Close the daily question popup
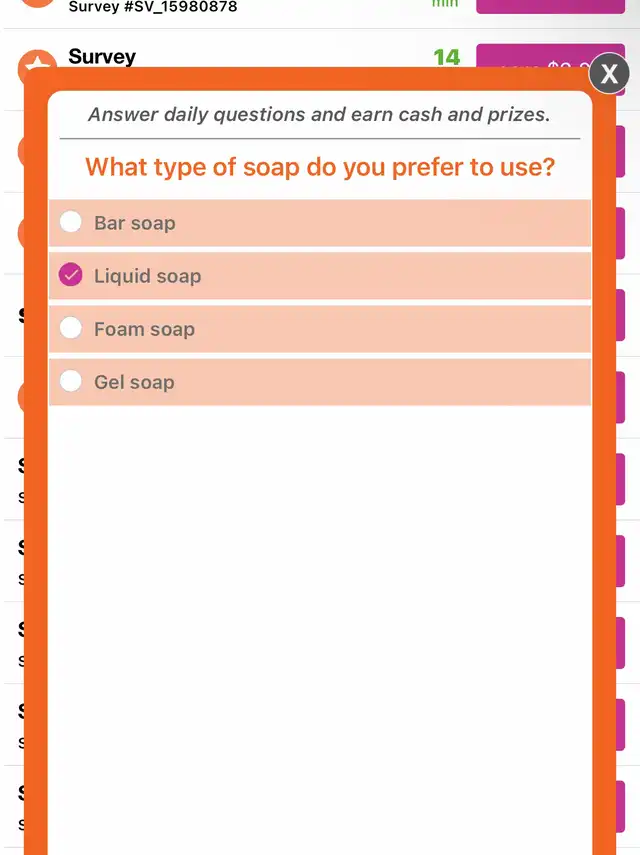The height and width of the screenshot is (855, 640). tap(608, 74)
